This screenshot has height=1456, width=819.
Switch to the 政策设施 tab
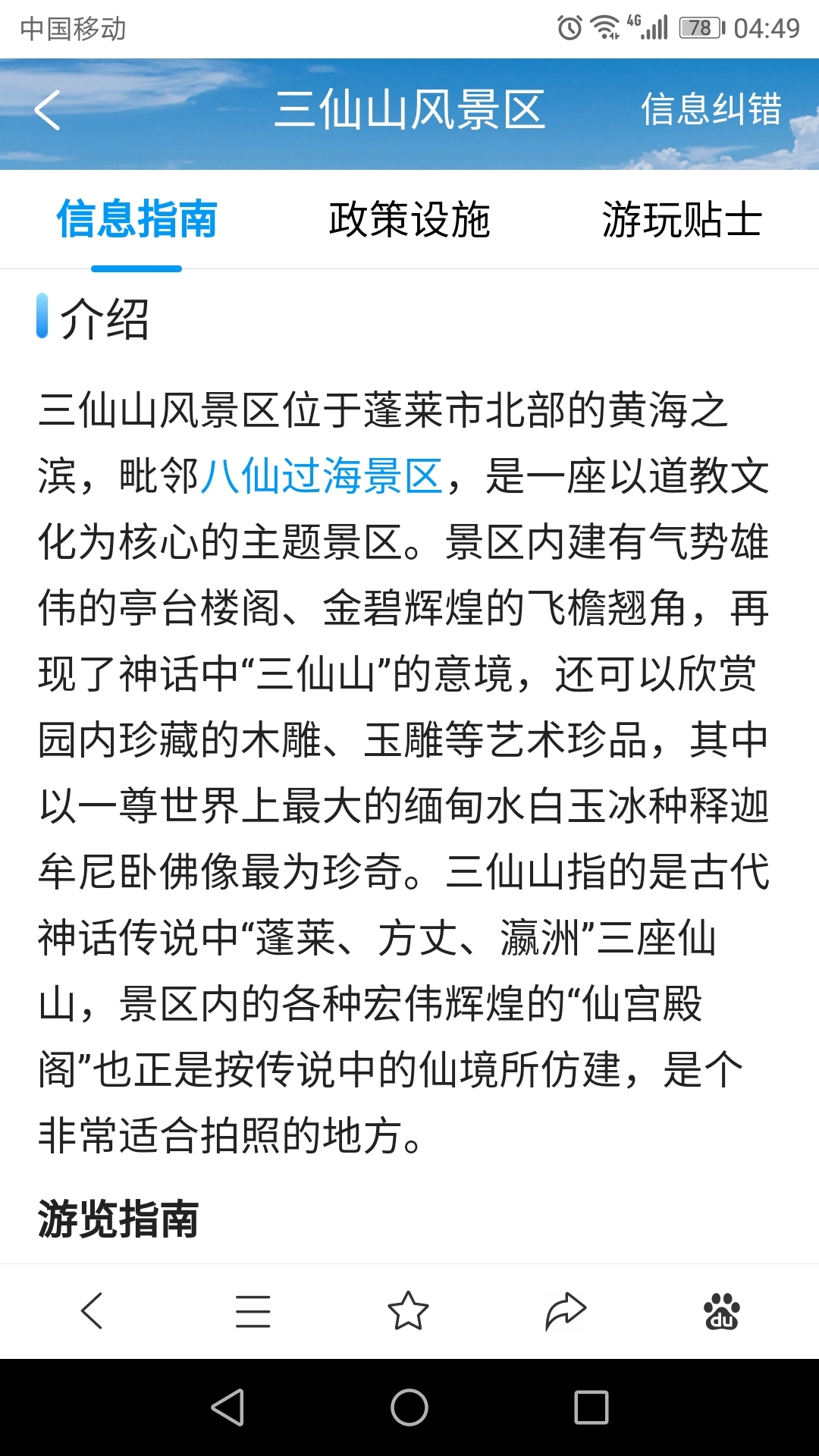(x=409, y=220)
